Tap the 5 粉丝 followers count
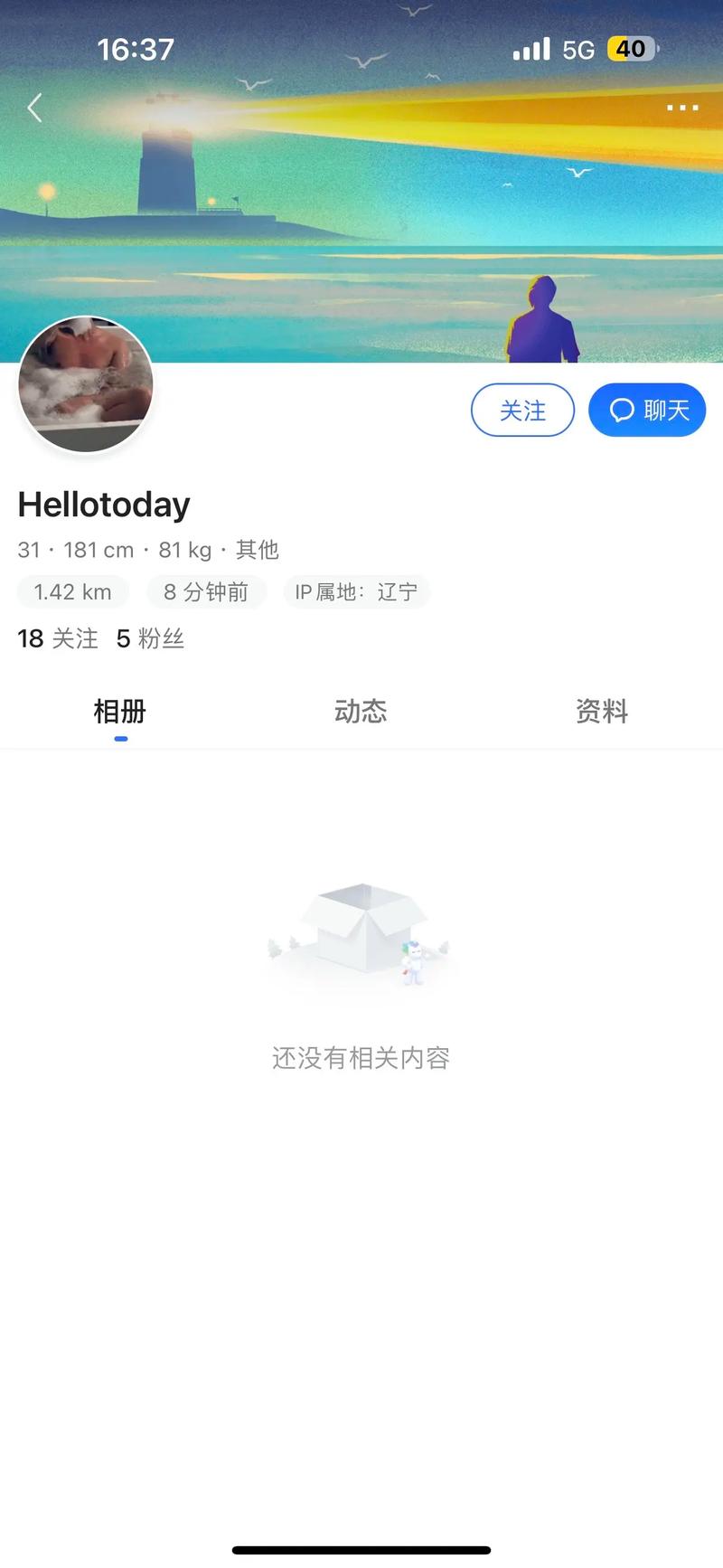This screenshot has width=723, height=1568. 151,639
